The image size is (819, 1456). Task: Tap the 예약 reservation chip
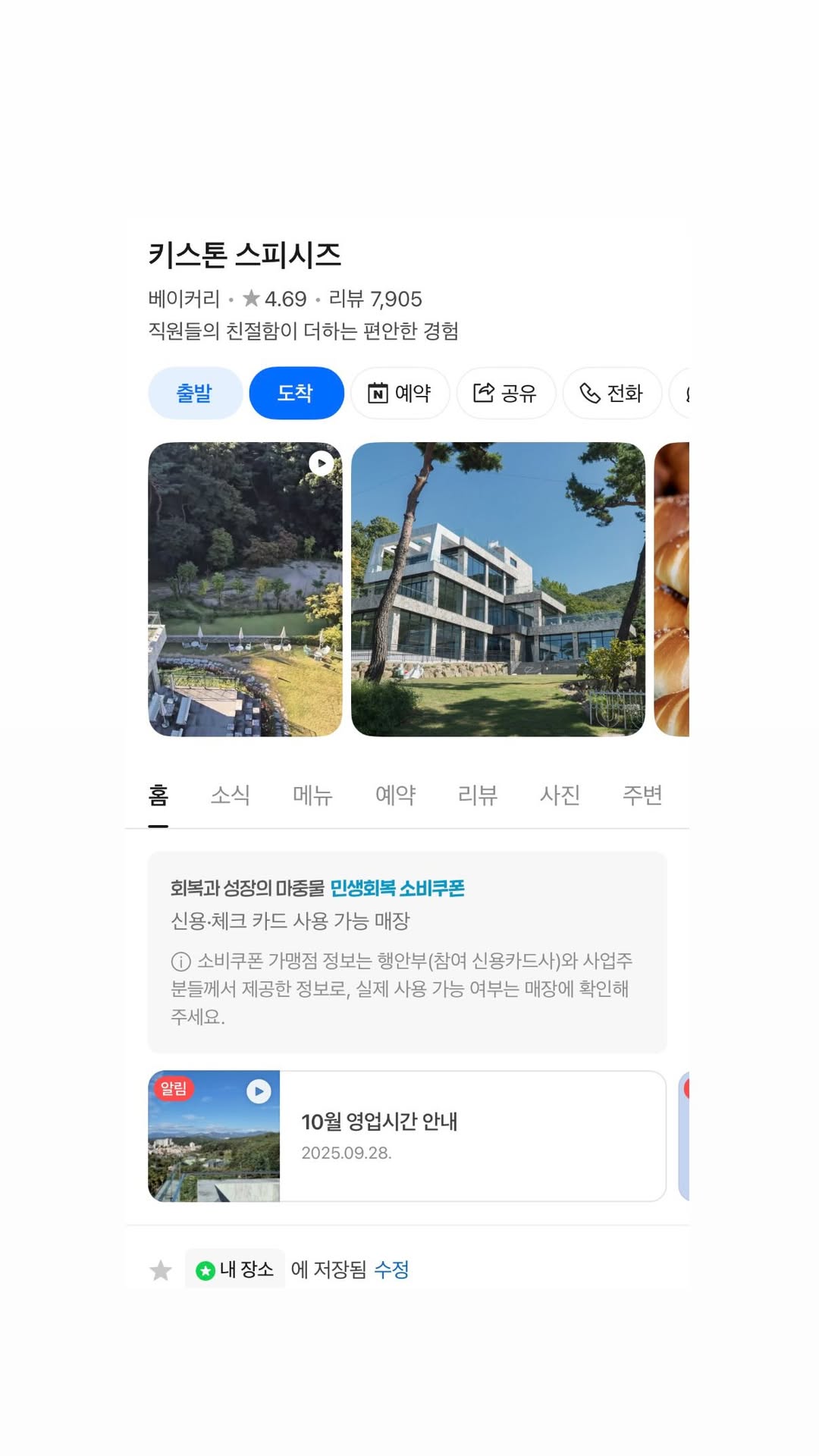pyautogui.click(x=400, y=393)
